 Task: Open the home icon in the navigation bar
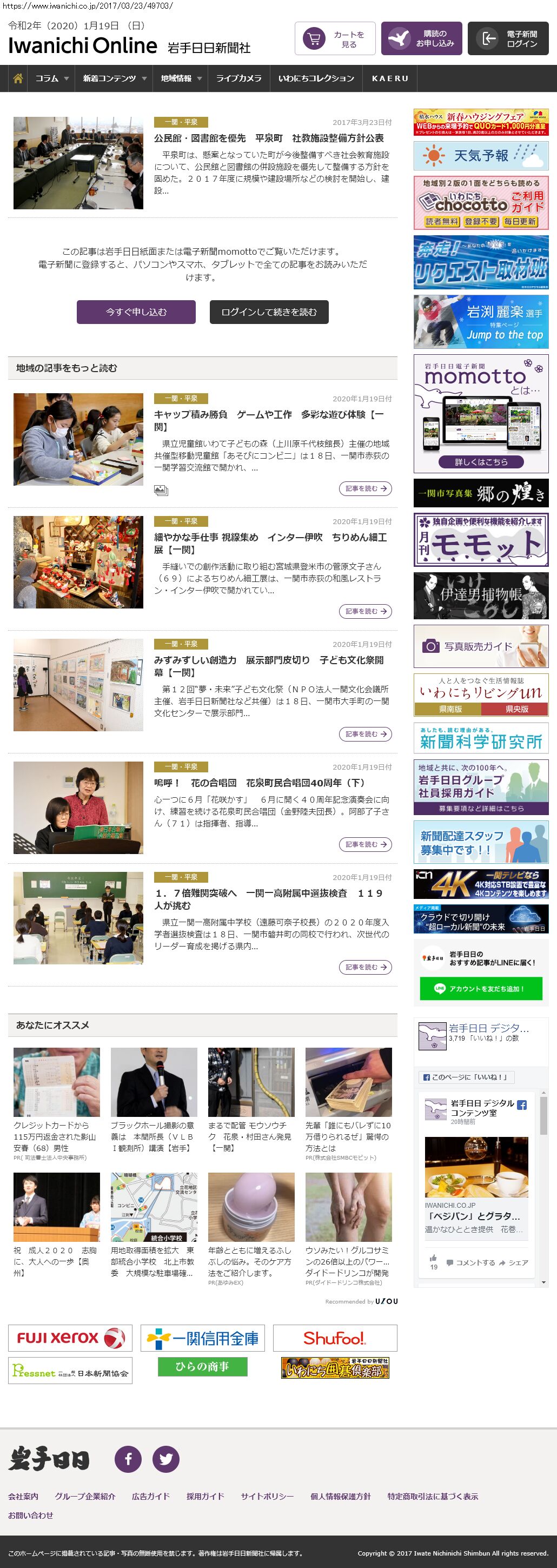[18, 78]
